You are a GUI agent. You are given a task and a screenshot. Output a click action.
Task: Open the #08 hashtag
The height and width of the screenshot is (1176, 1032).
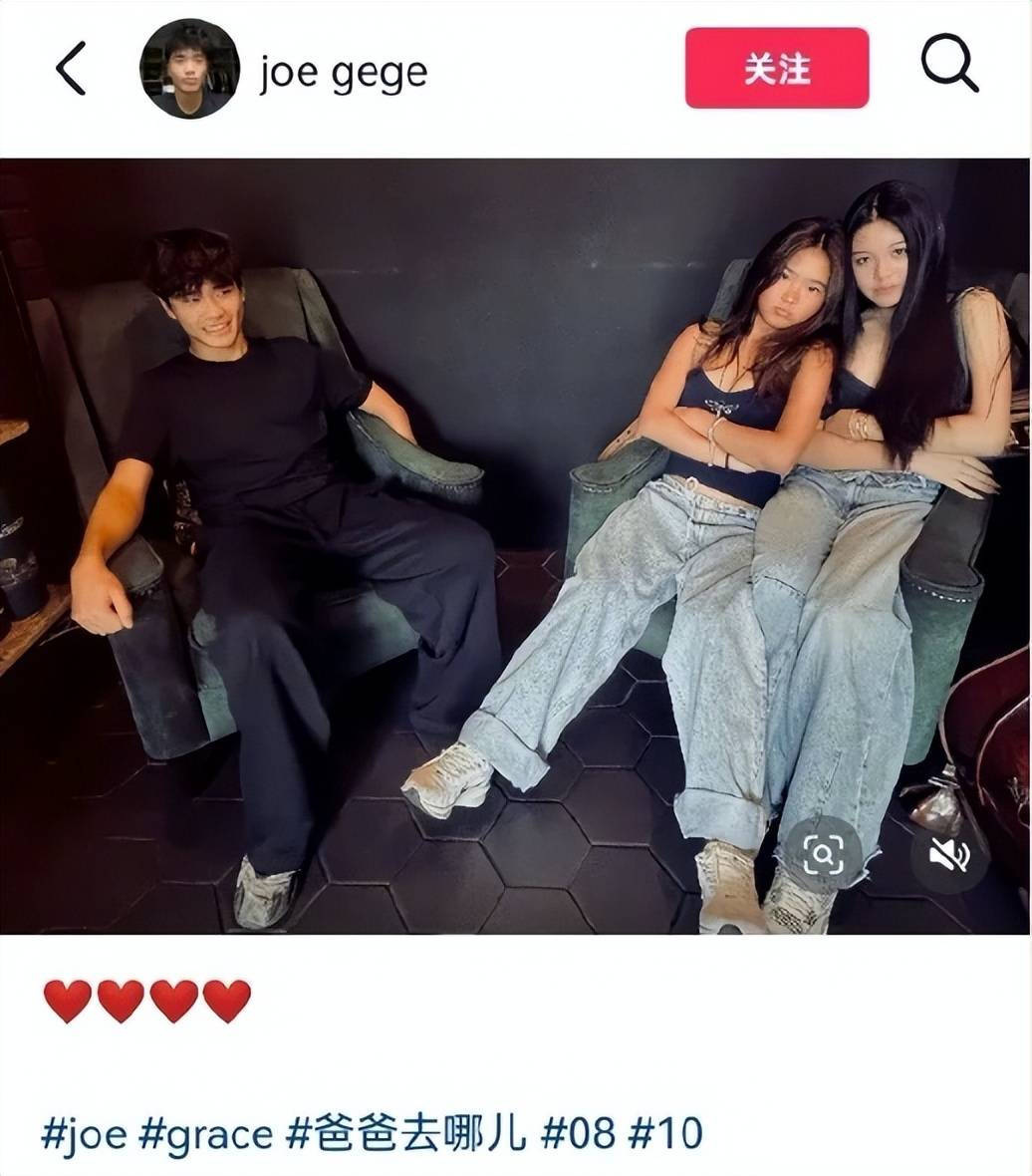(578, 1133)
